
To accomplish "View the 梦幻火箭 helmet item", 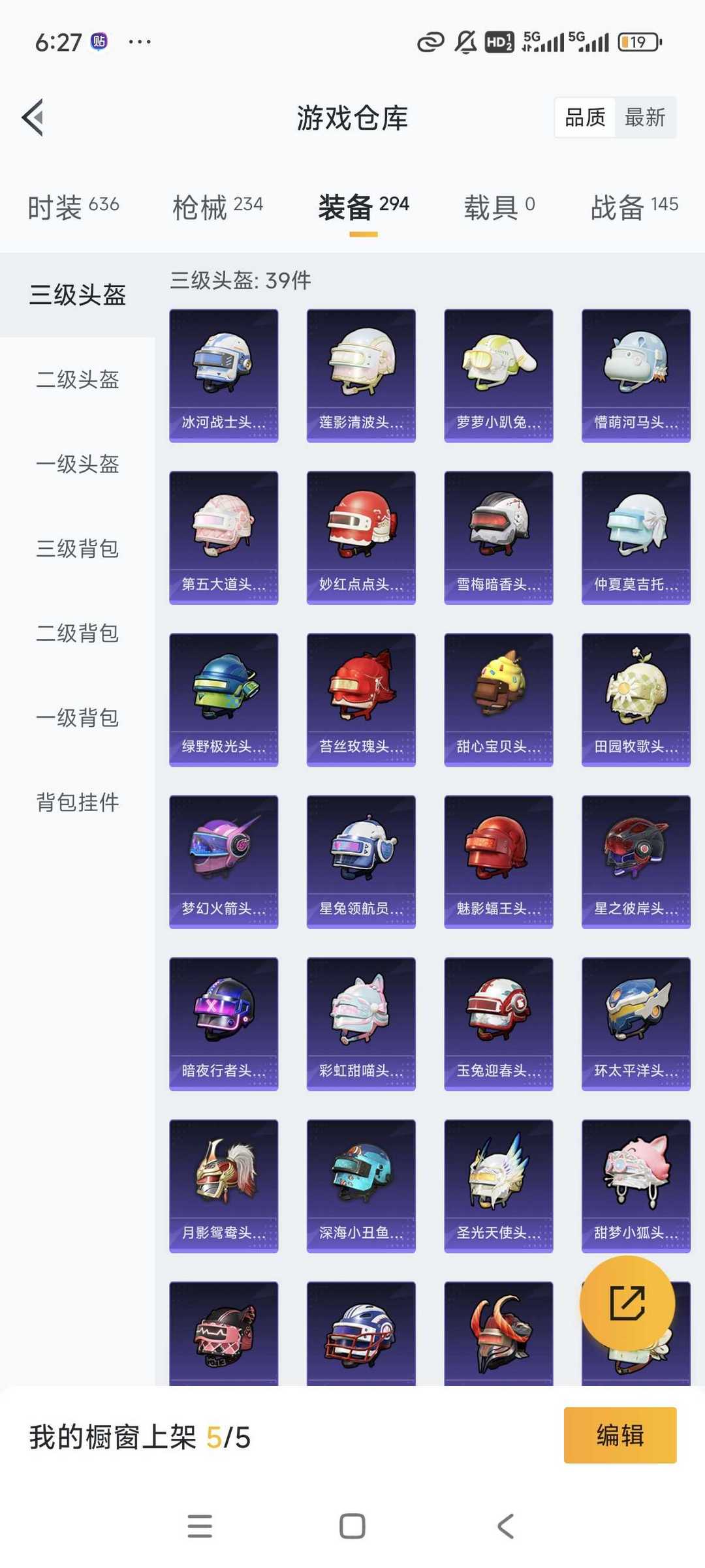I will point(224,862).
